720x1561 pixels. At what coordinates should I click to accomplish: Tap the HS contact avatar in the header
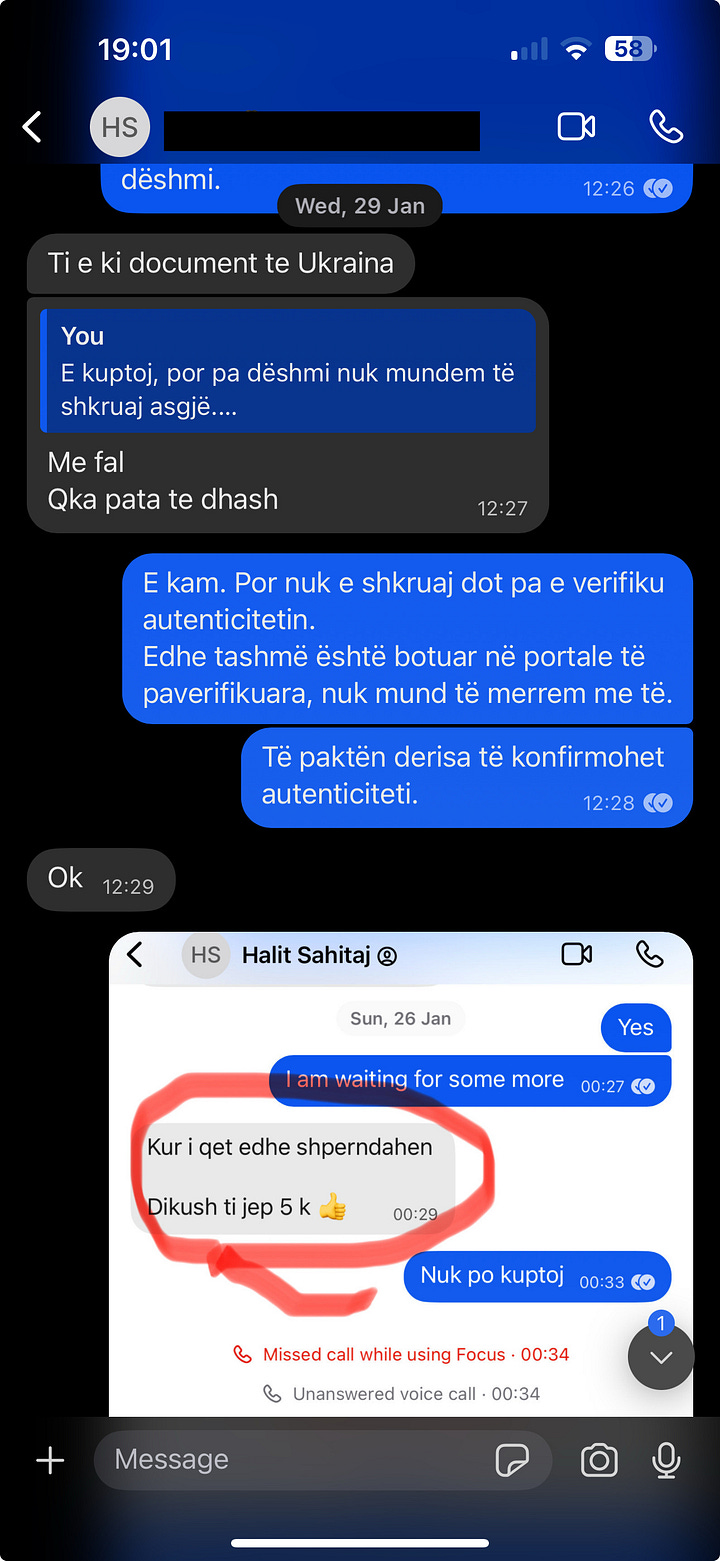(119, 126)
